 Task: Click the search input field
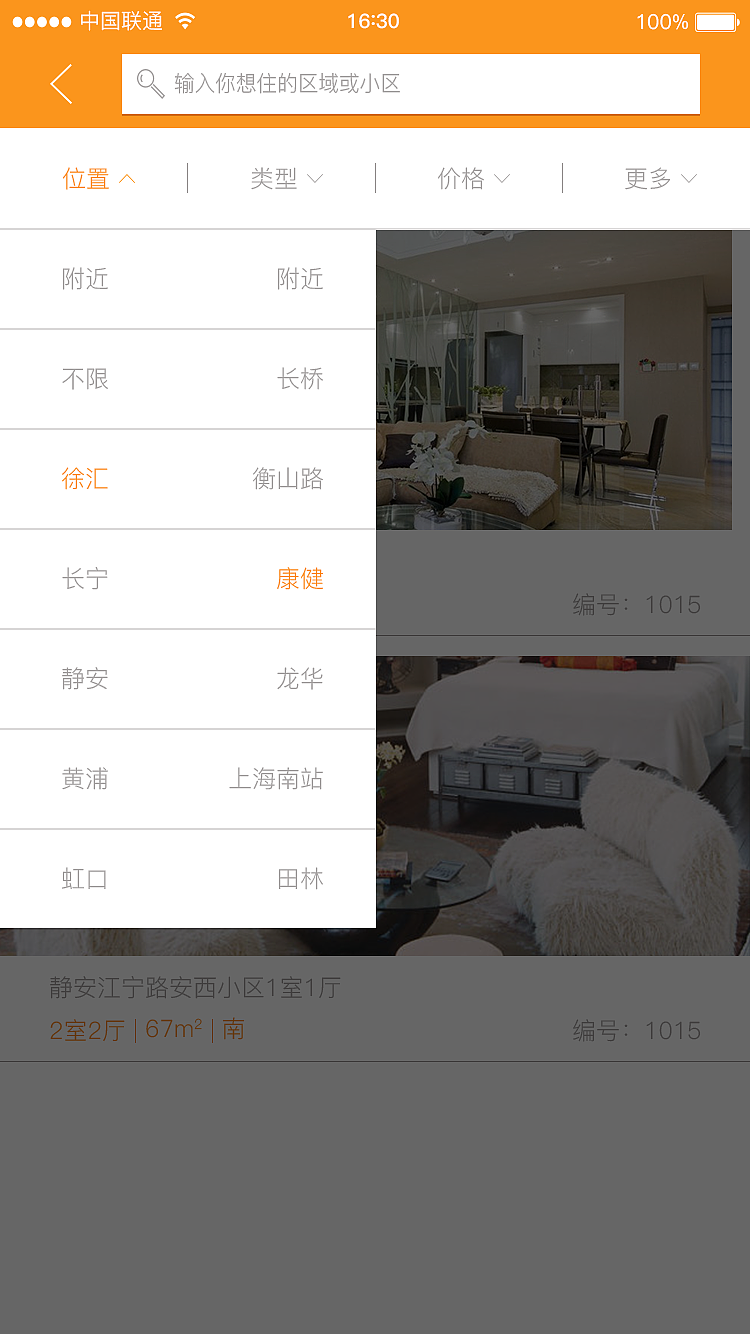tap(410, 84)
